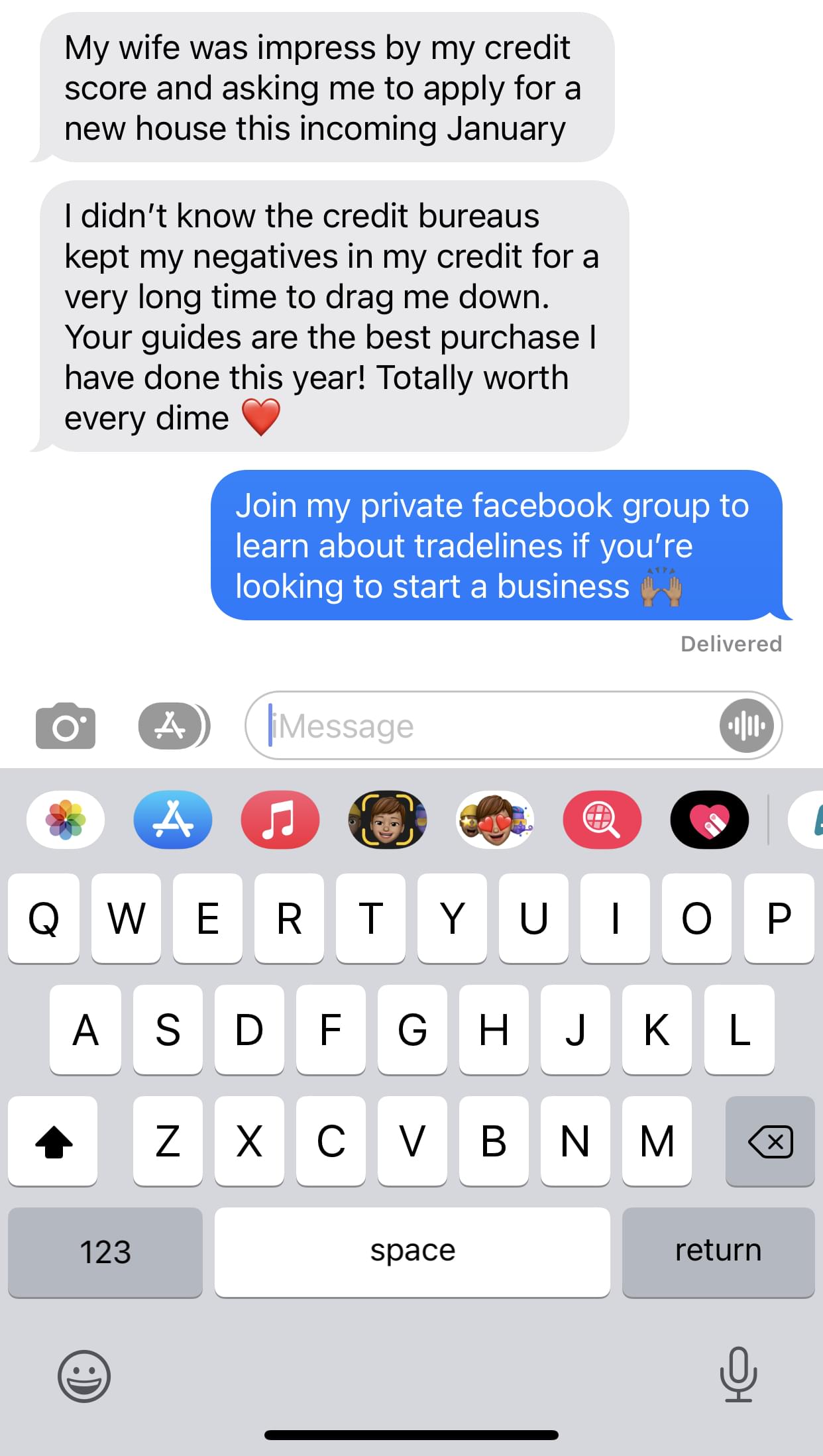
Task: Open Memoji camera effects app
Action: click(388, 820)
